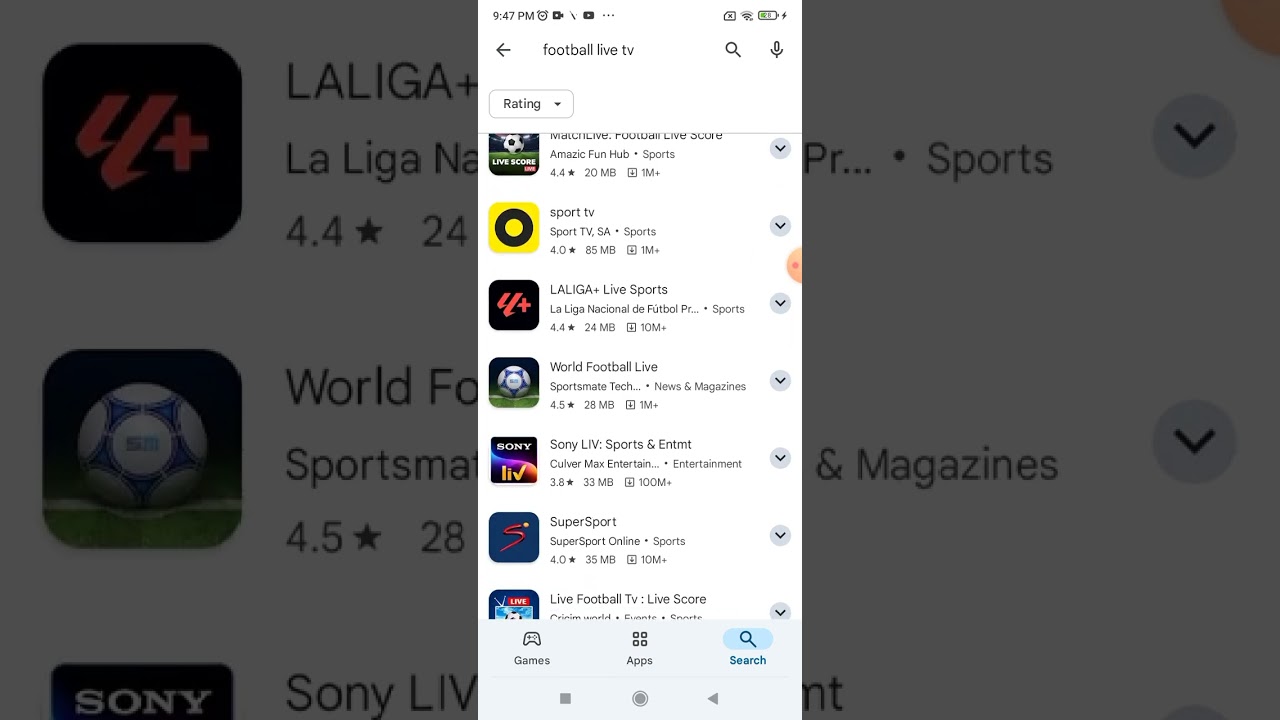Expand SuperSport details chevron
1280x720 pixels.
coord(780,535)
